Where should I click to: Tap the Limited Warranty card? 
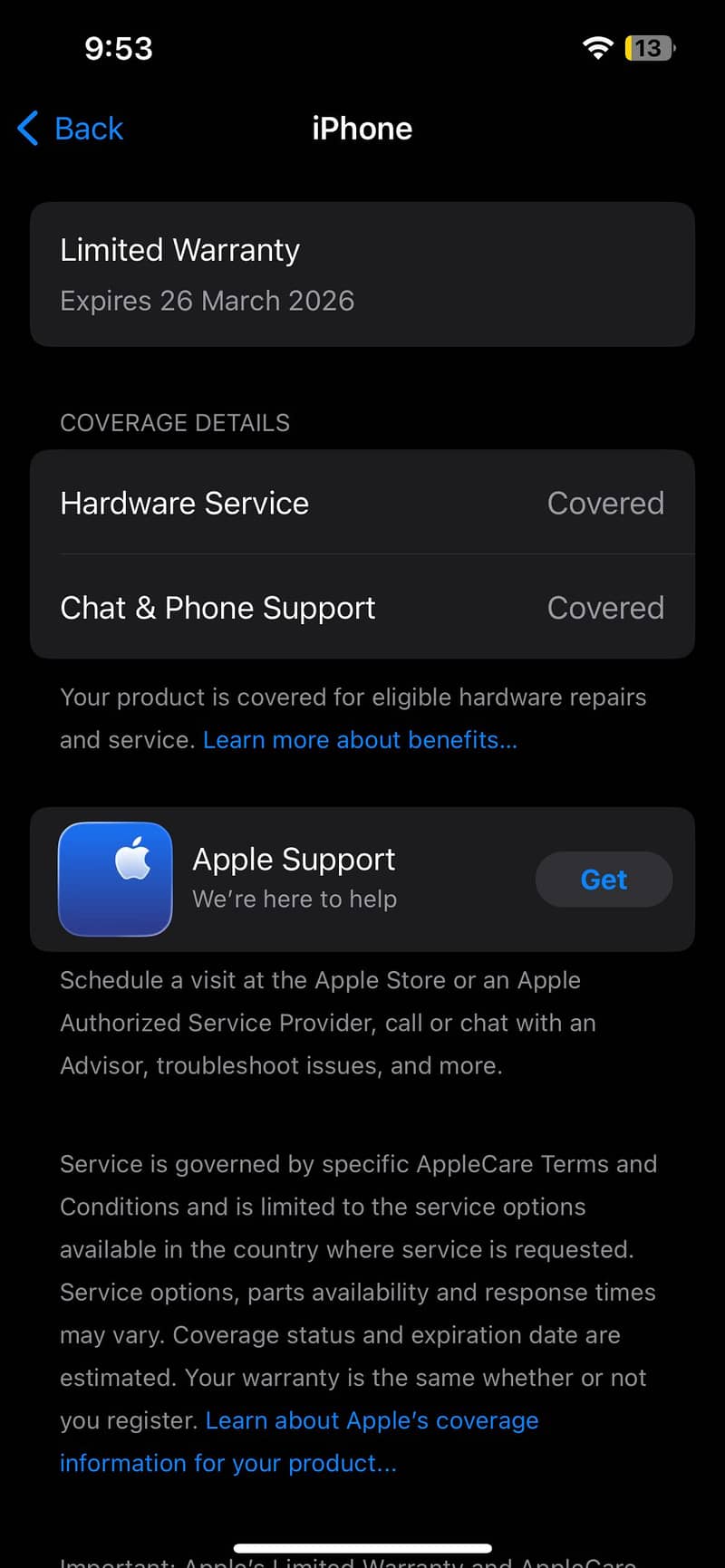362,274
